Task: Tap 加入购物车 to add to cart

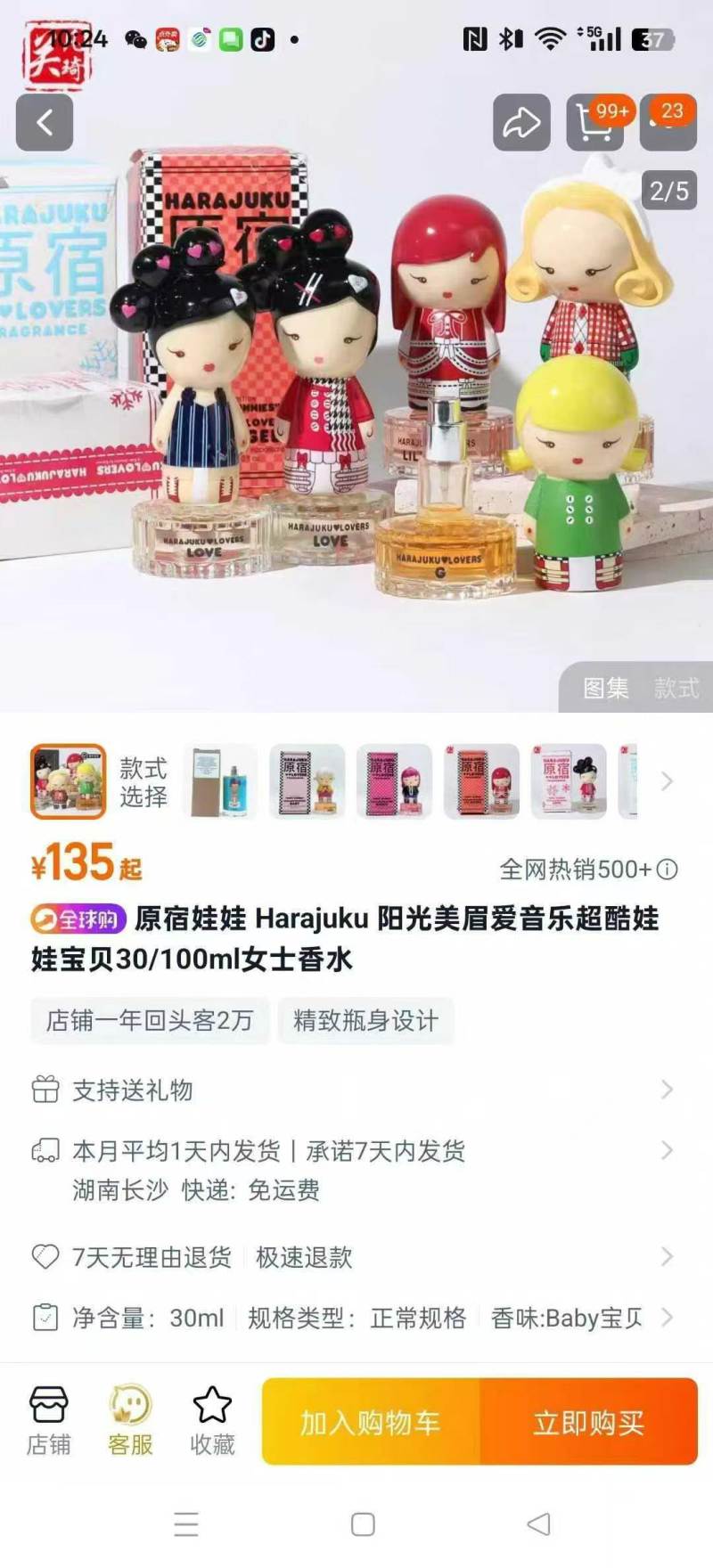Action: [371, 1422]
